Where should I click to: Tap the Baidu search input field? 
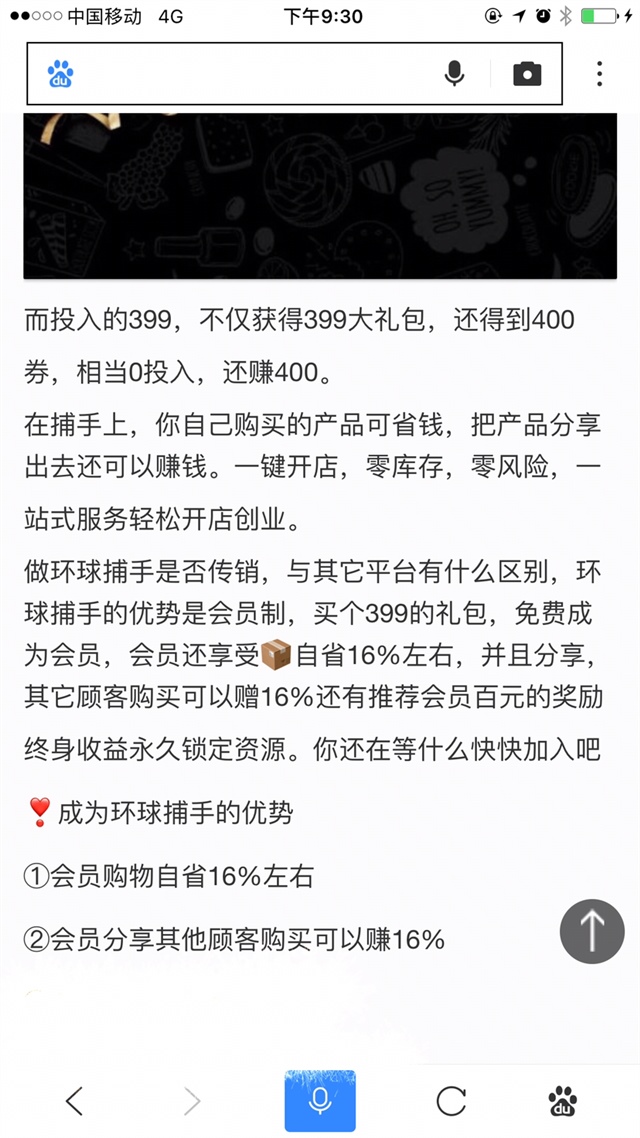250,74
